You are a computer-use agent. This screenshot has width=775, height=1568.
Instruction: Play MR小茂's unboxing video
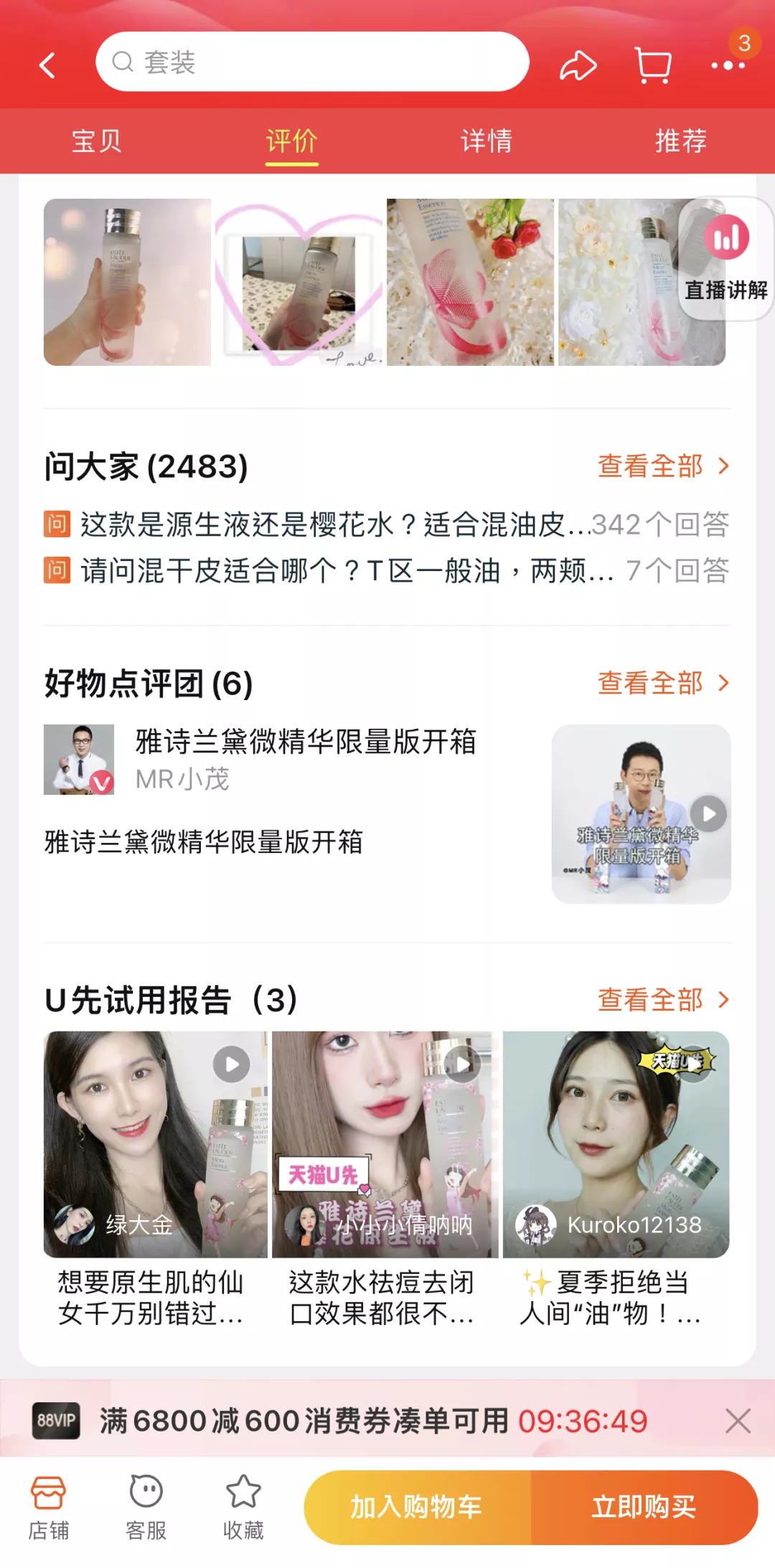(x=709, y=814)
